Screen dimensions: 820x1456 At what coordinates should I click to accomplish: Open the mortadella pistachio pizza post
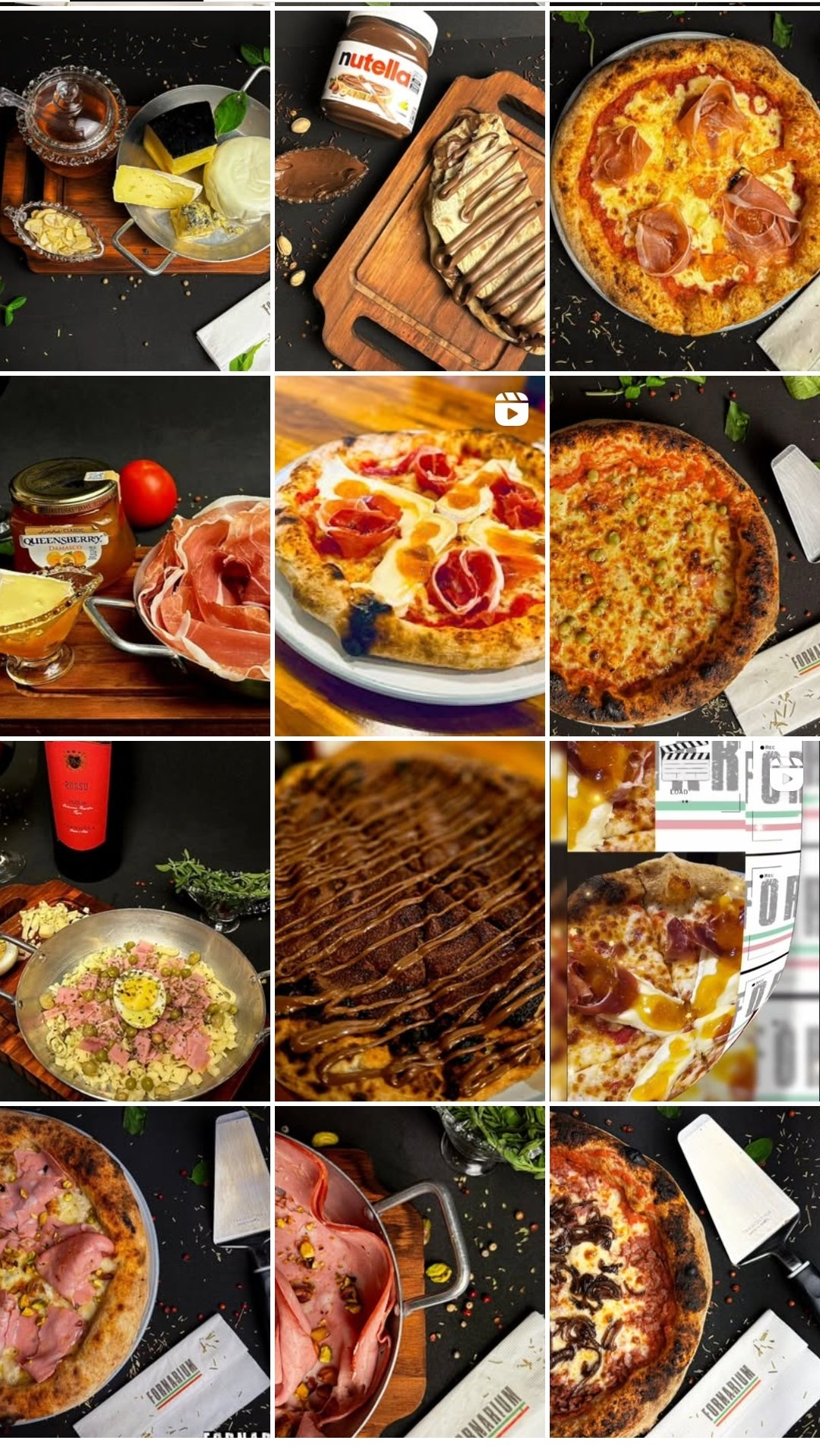pos(135,1272)
